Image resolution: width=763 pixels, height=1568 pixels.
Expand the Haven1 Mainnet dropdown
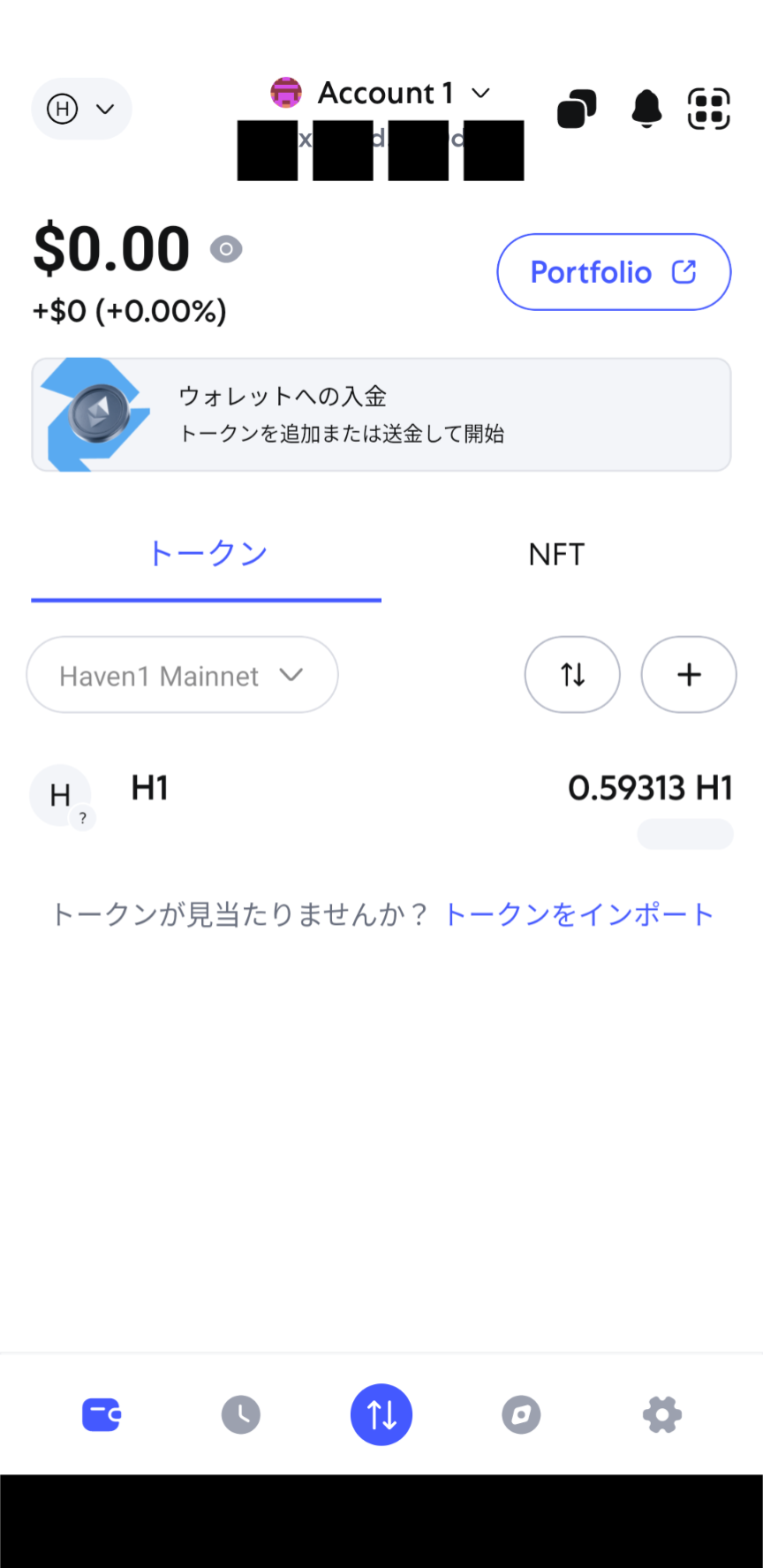182,675
